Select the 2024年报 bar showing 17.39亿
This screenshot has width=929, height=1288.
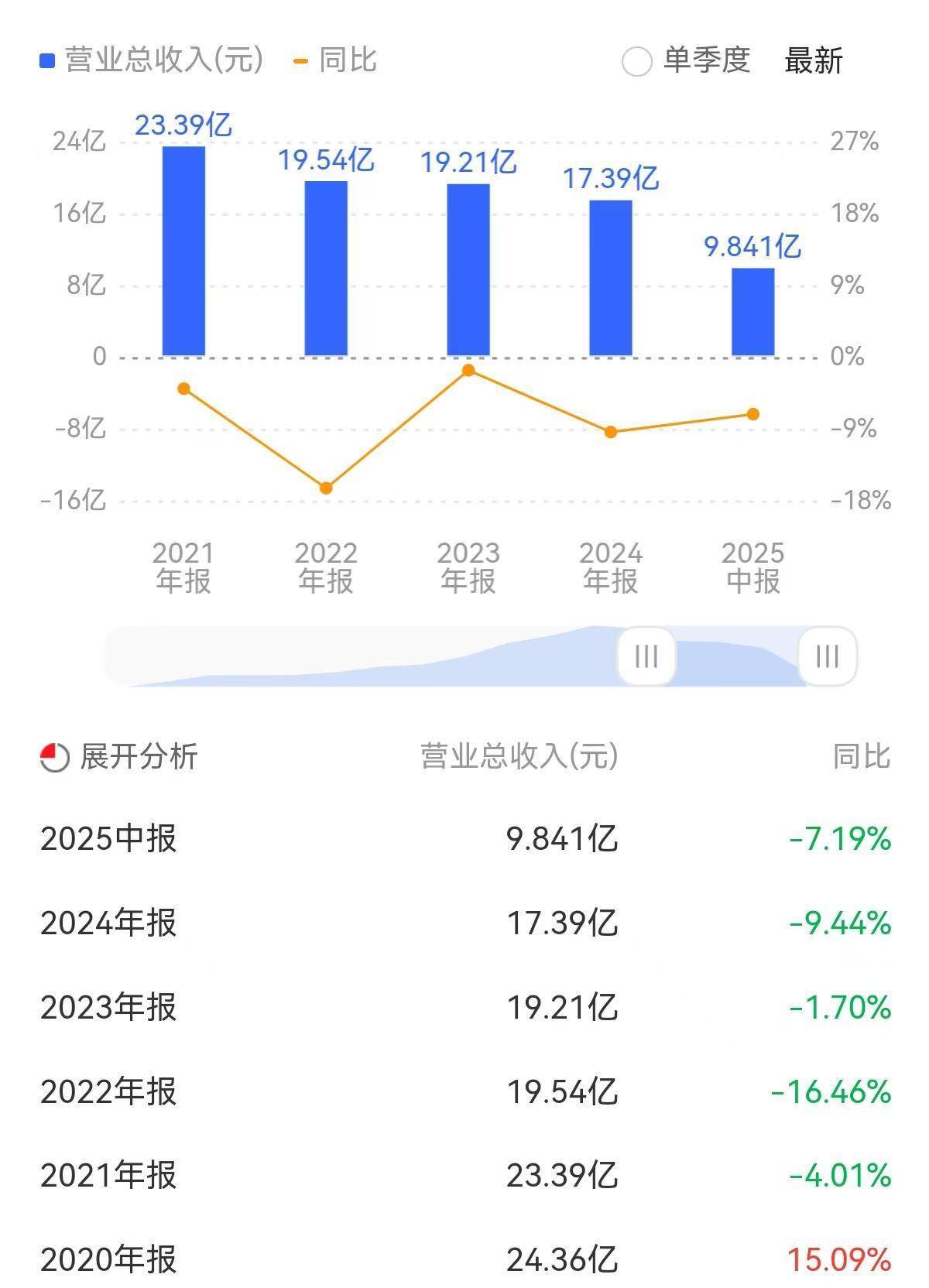tap(611, 278)
